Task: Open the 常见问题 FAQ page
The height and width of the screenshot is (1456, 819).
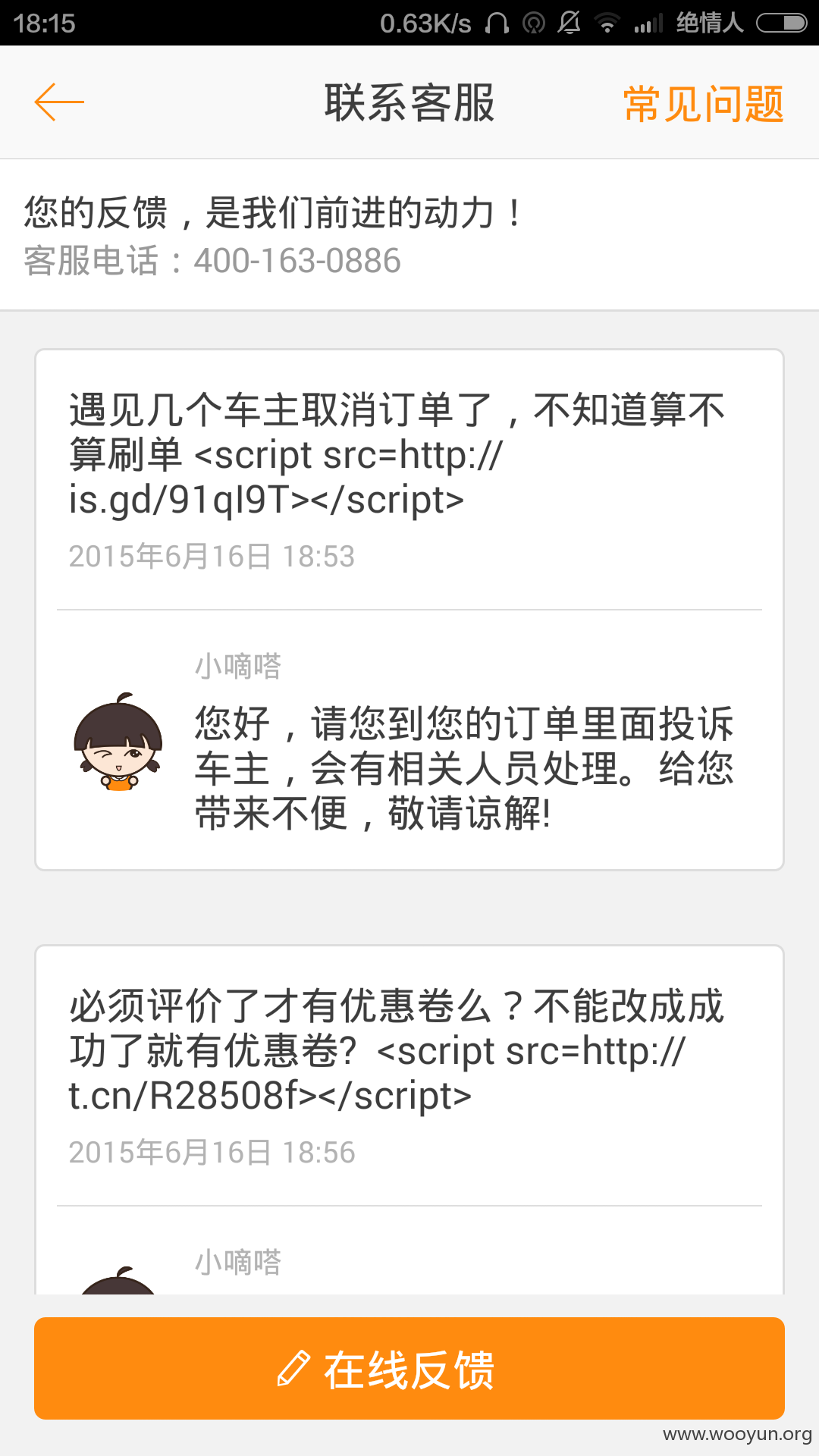Action: click(703, 104)
